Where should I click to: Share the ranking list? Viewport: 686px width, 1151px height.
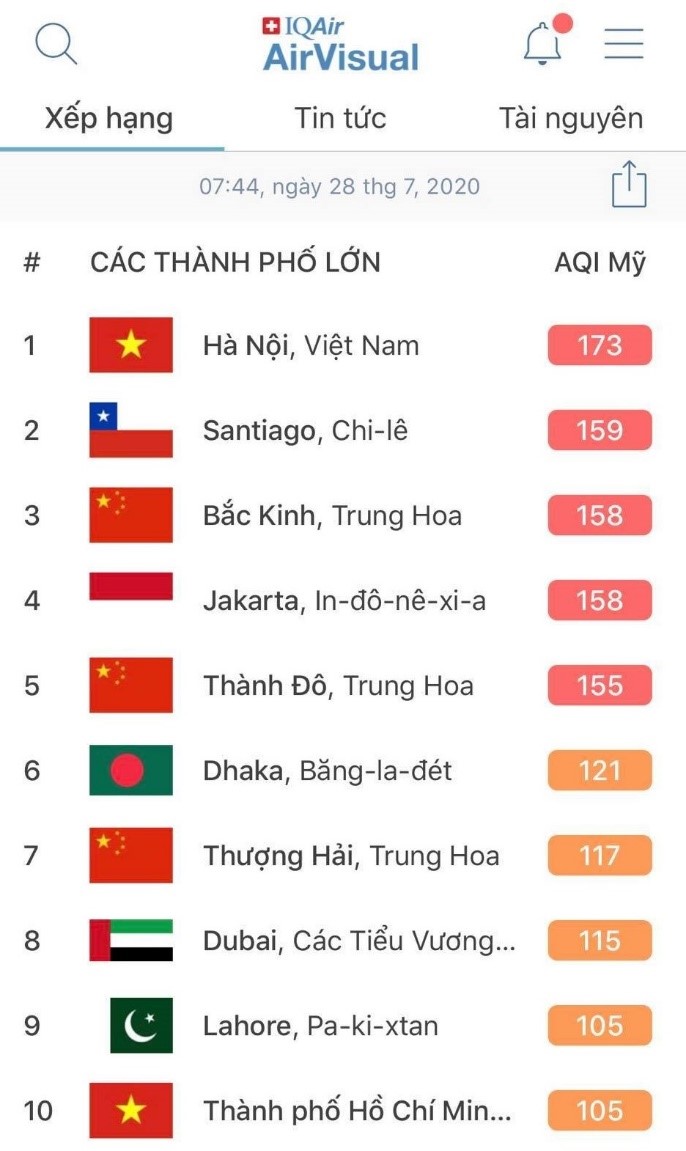(629, 185)
